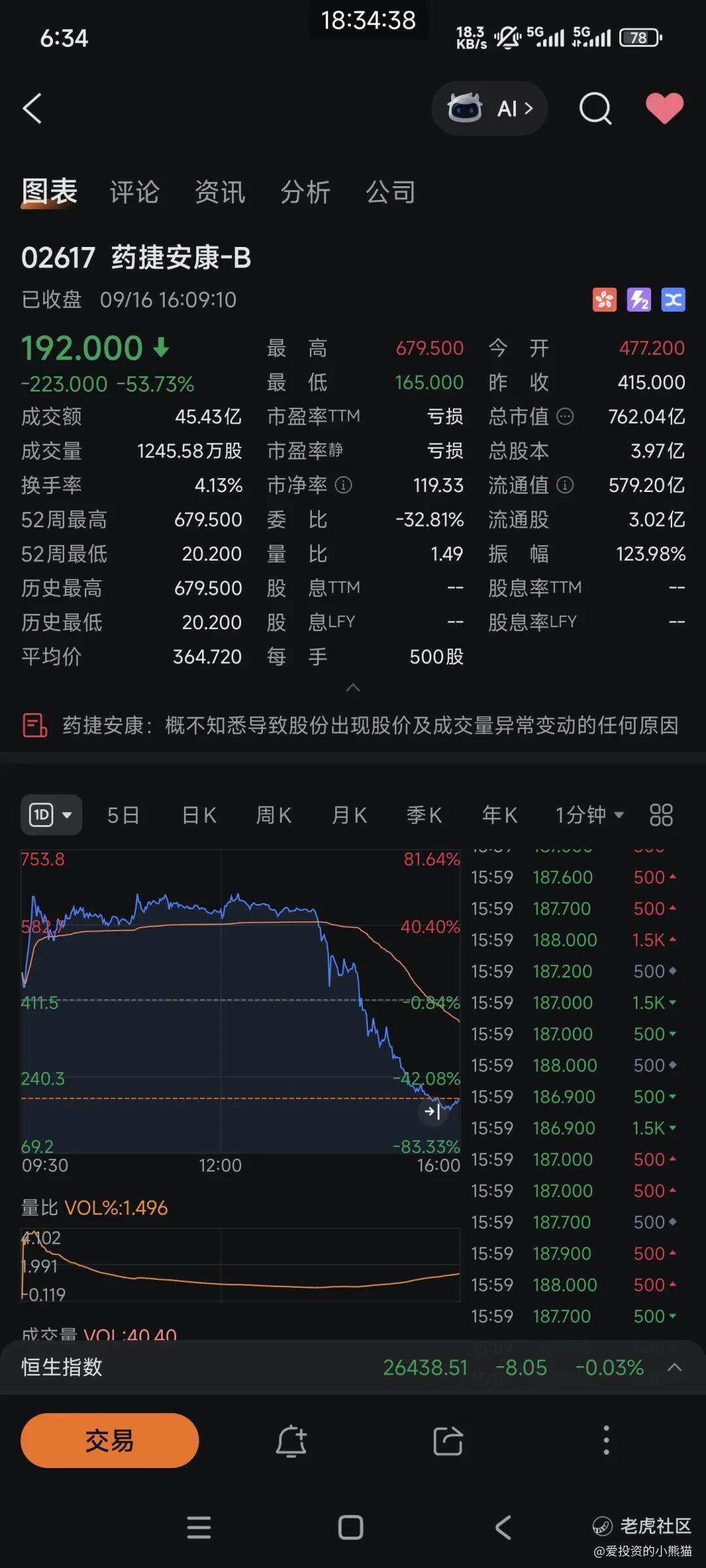The height and width of the screenshot is (1568, 706).
Task: Open the 1分钟 interval dropdown
Action: [x=590, y=815]
